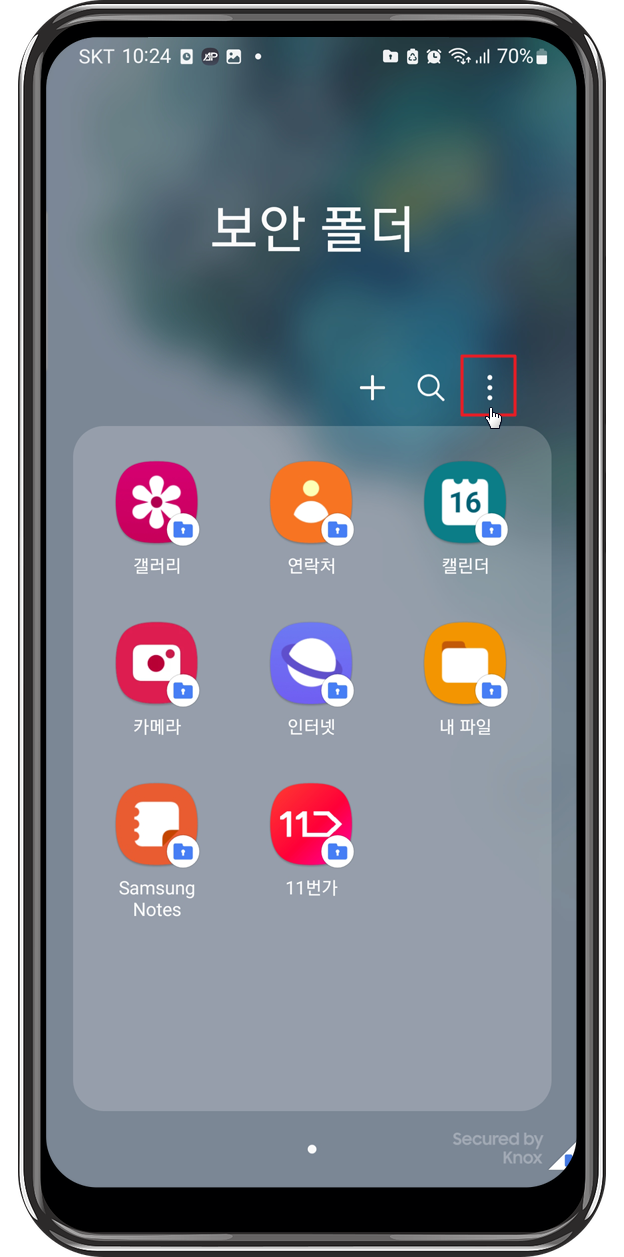Launch Samsung Notes

click(x=157, y=824)
